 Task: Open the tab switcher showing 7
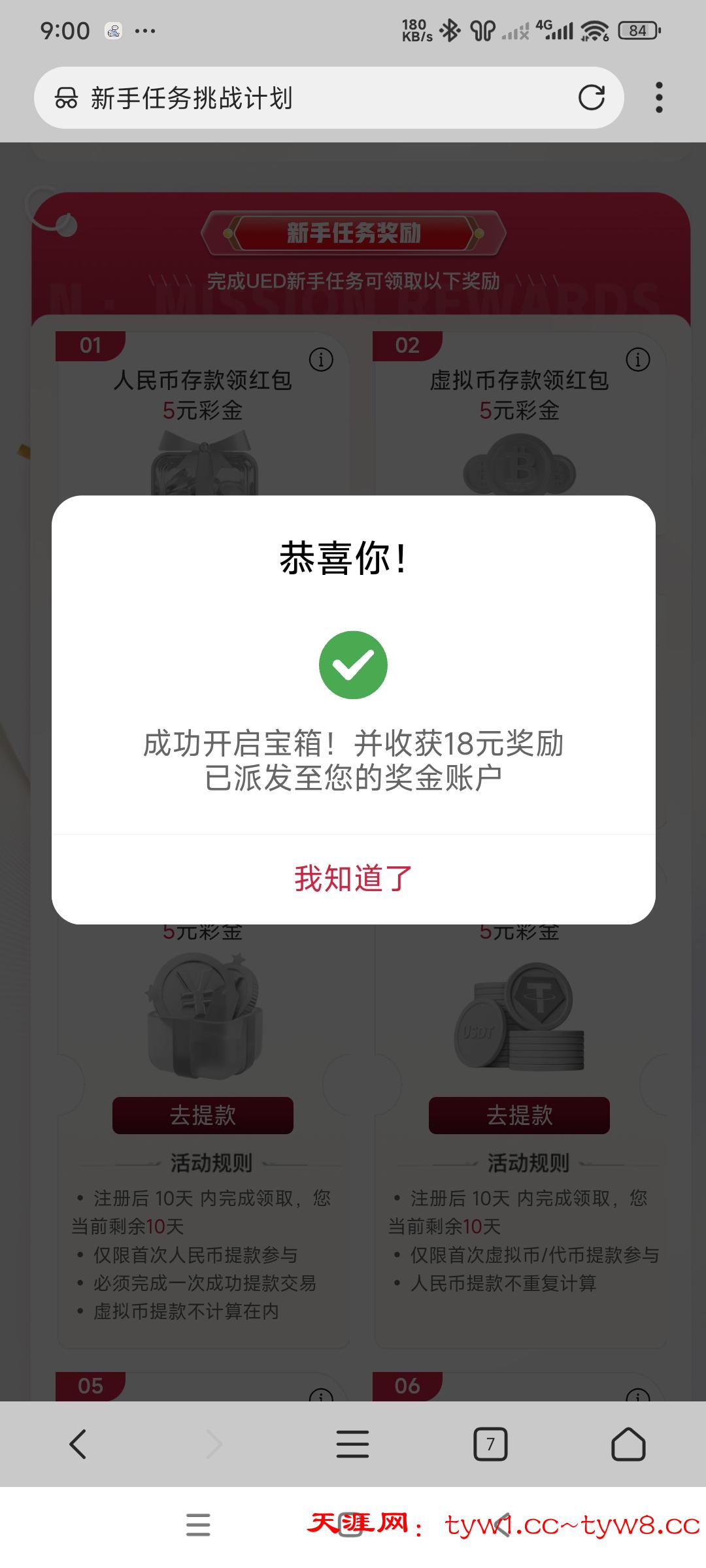click(490, 1444)
